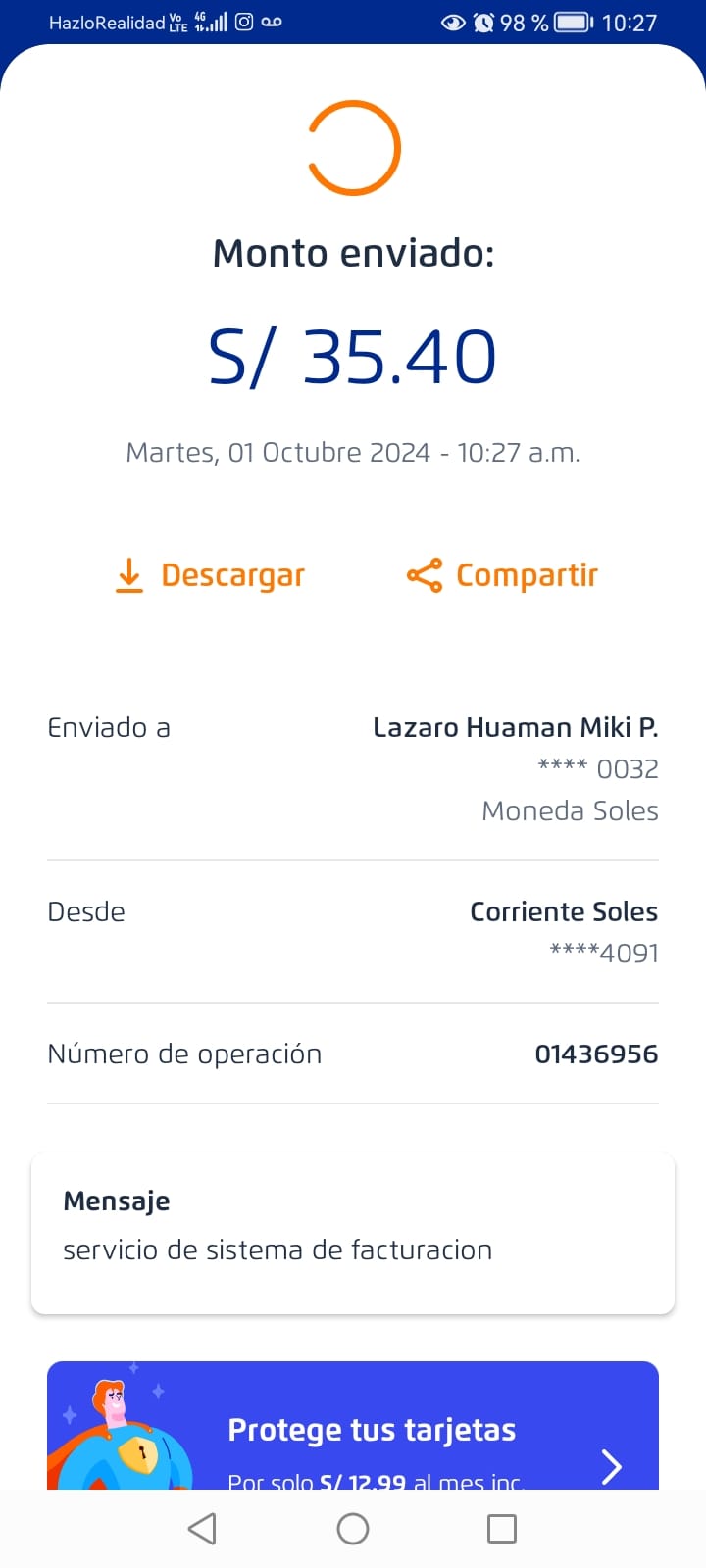Open the Protege tus tarjetas banner
The image size is (706, 1568).
coord(353,1431)
